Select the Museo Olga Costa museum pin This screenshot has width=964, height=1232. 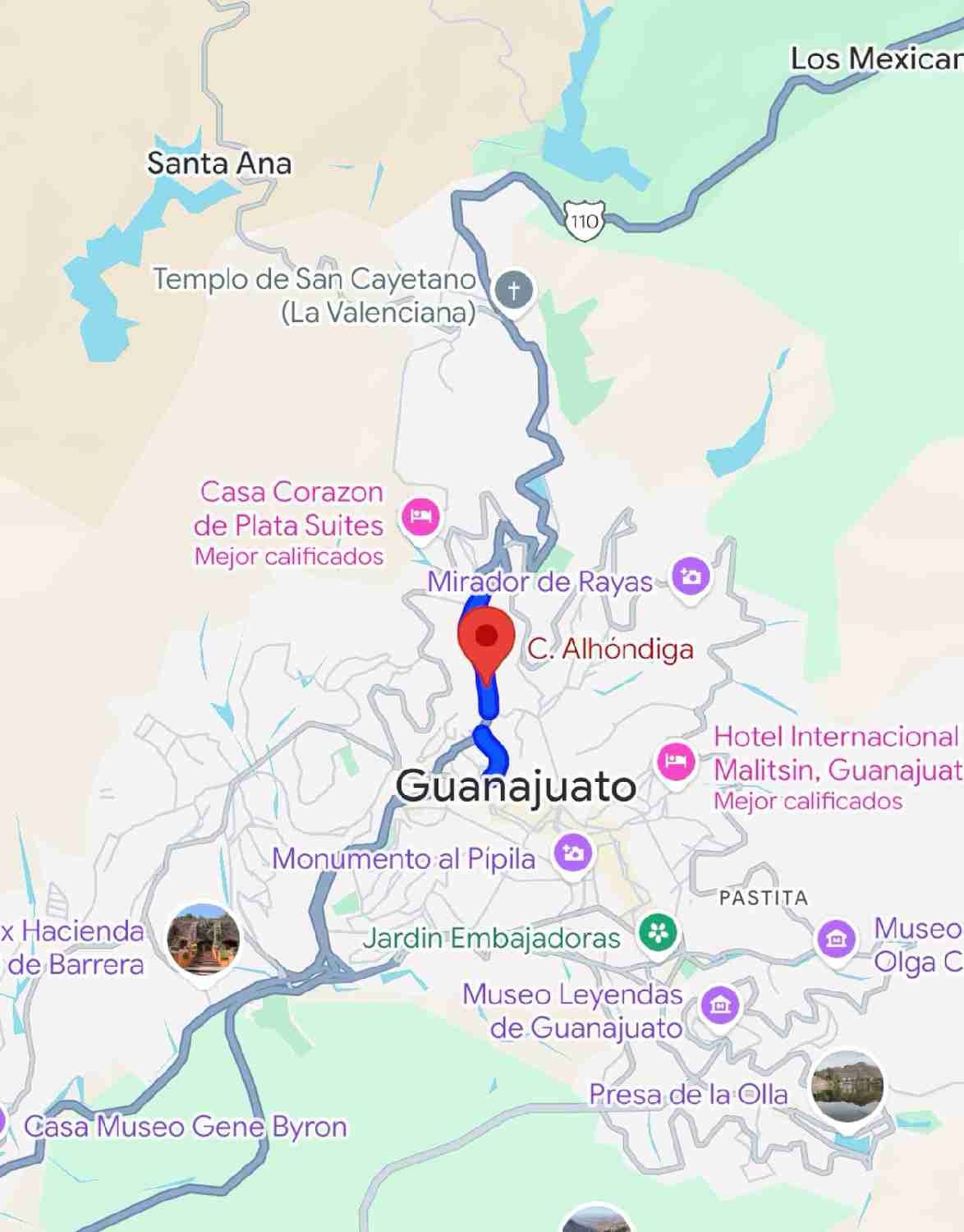837,940
